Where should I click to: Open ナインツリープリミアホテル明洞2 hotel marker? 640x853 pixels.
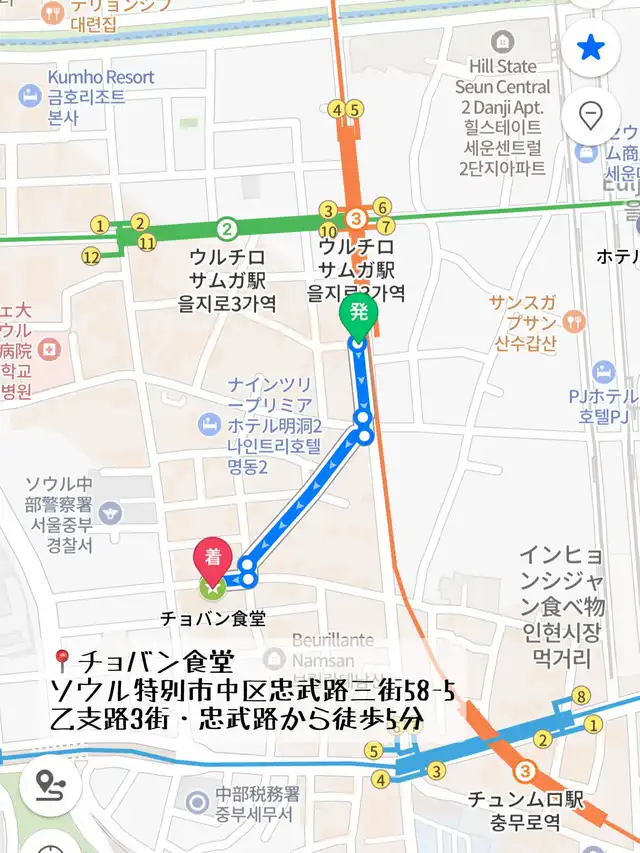(x=209, y=424)
